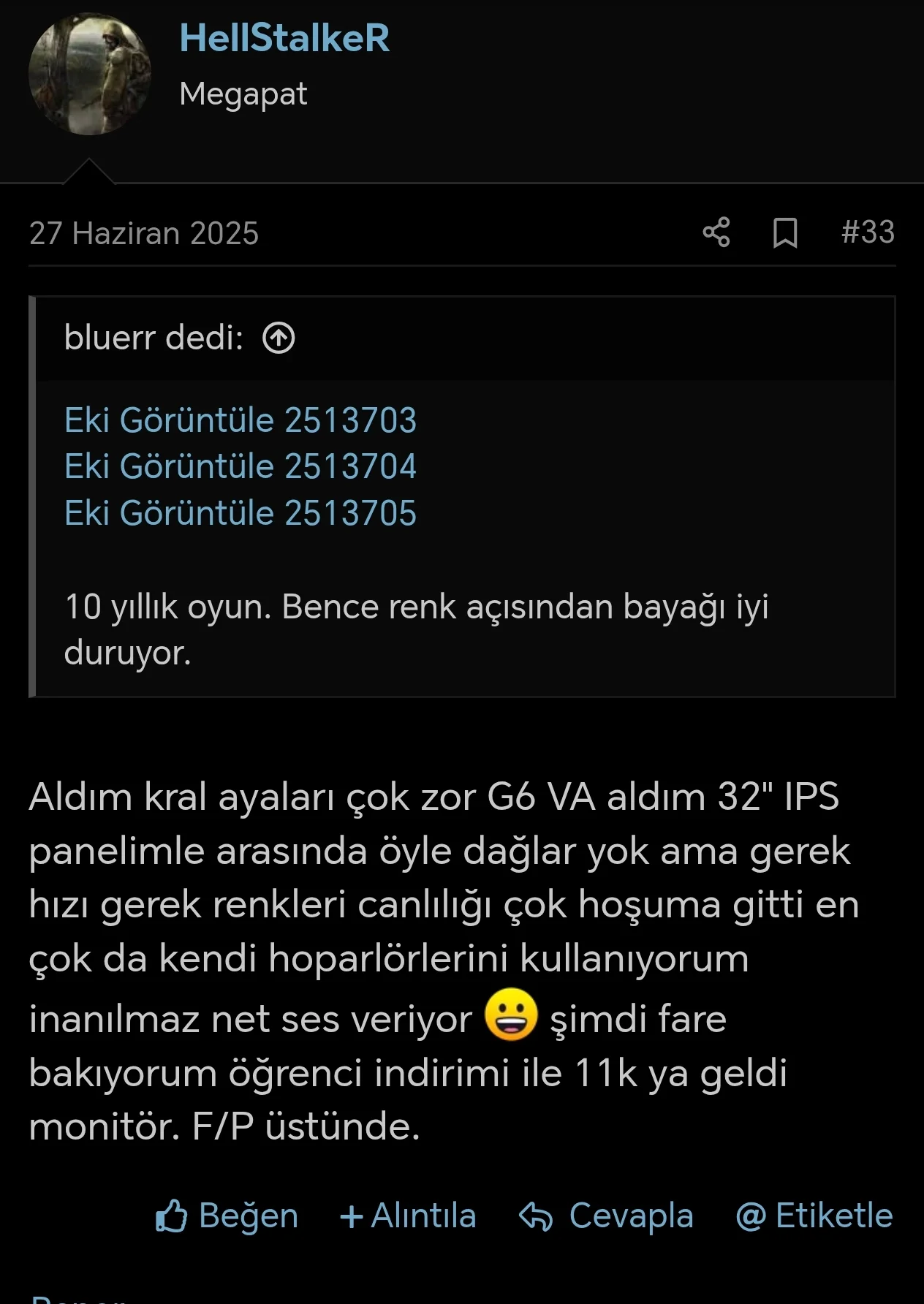Viewport: 924px width, 1304px height.
Task: Click the plus icon beside Alıntıla
Action: tap(353, 1216)
